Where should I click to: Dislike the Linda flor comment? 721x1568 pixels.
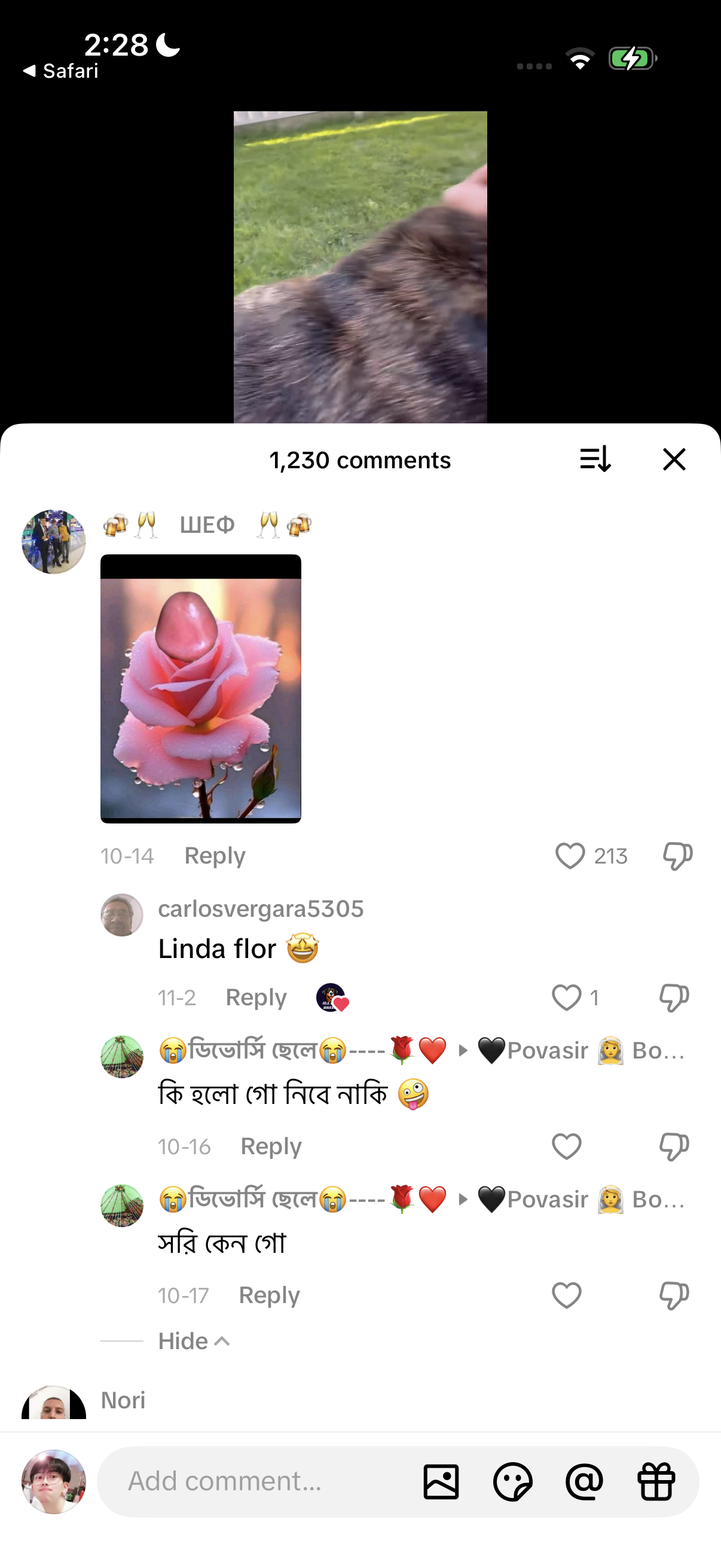(x=674, y=997)
